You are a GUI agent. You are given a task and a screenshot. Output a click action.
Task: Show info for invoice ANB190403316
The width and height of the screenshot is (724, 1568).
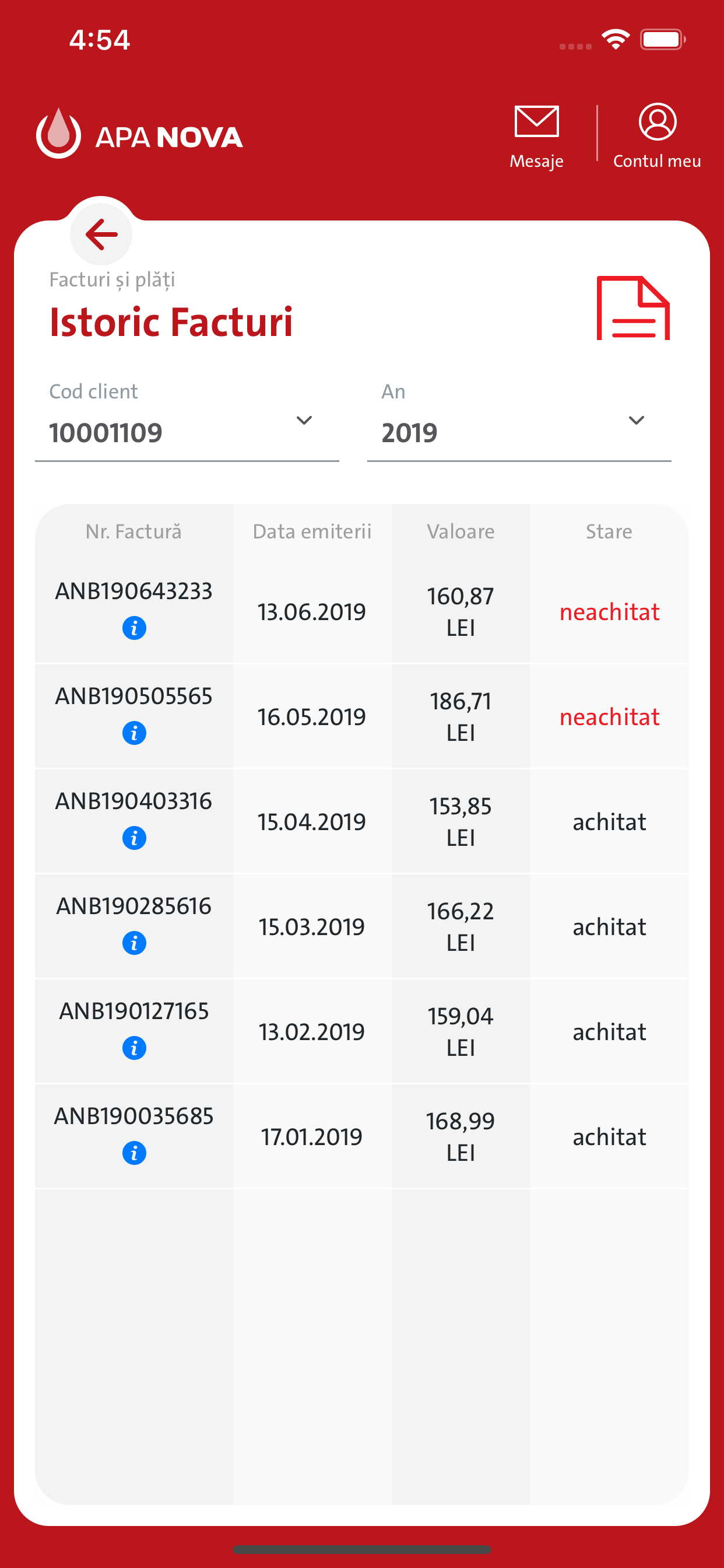(134, 838)
